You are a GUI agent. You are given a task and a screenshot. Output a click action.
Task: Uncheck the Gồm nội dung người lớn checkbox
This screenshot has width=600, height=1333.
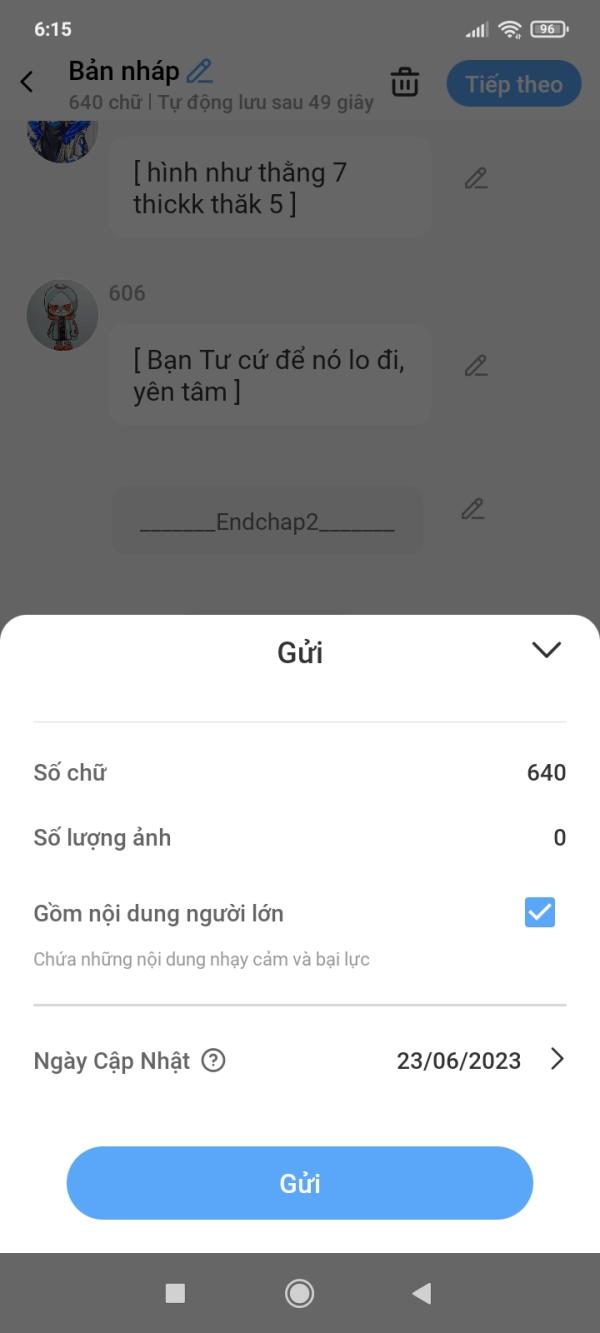540,912
